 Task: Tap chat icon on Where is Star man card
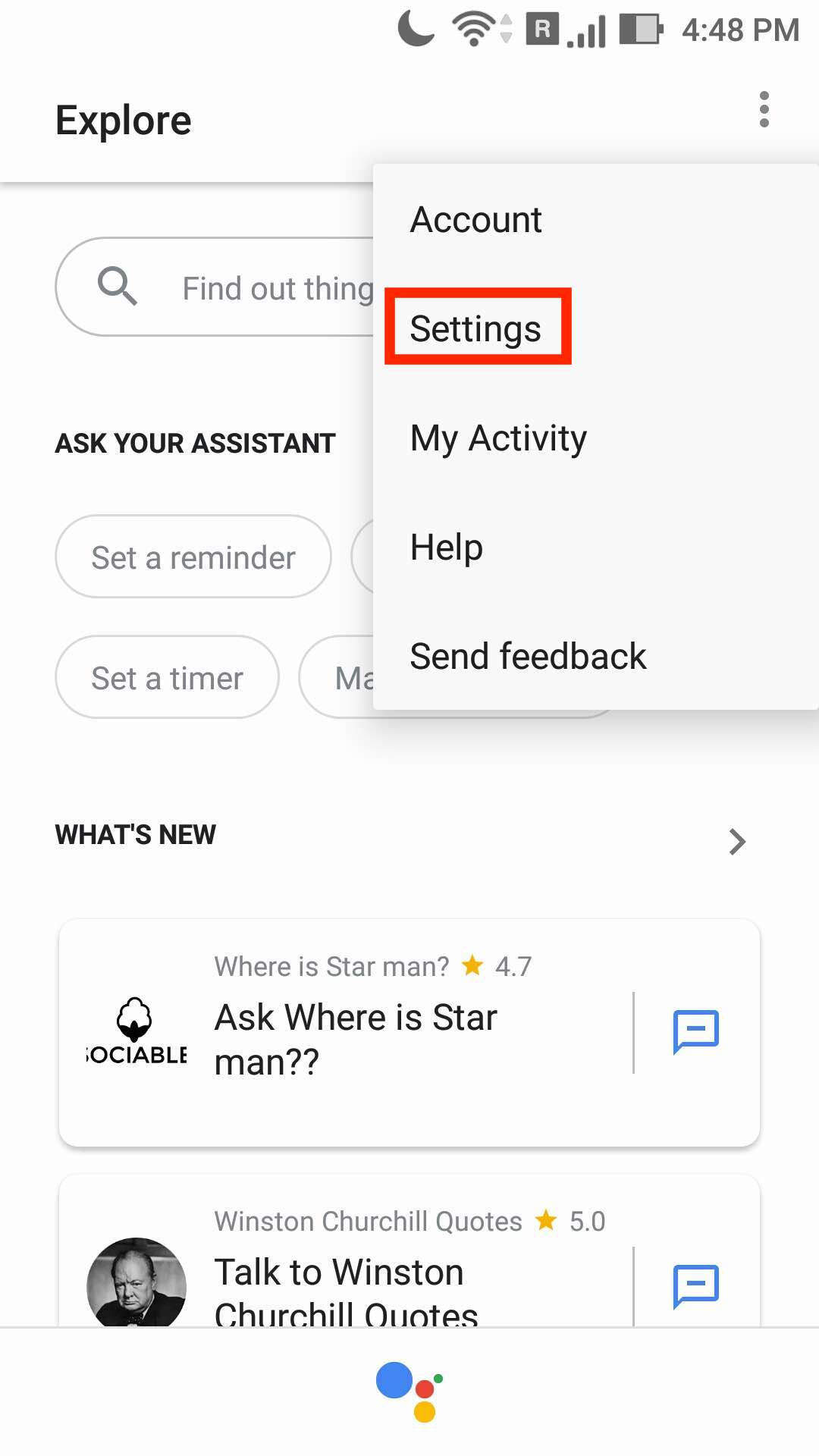[695, 1032]
